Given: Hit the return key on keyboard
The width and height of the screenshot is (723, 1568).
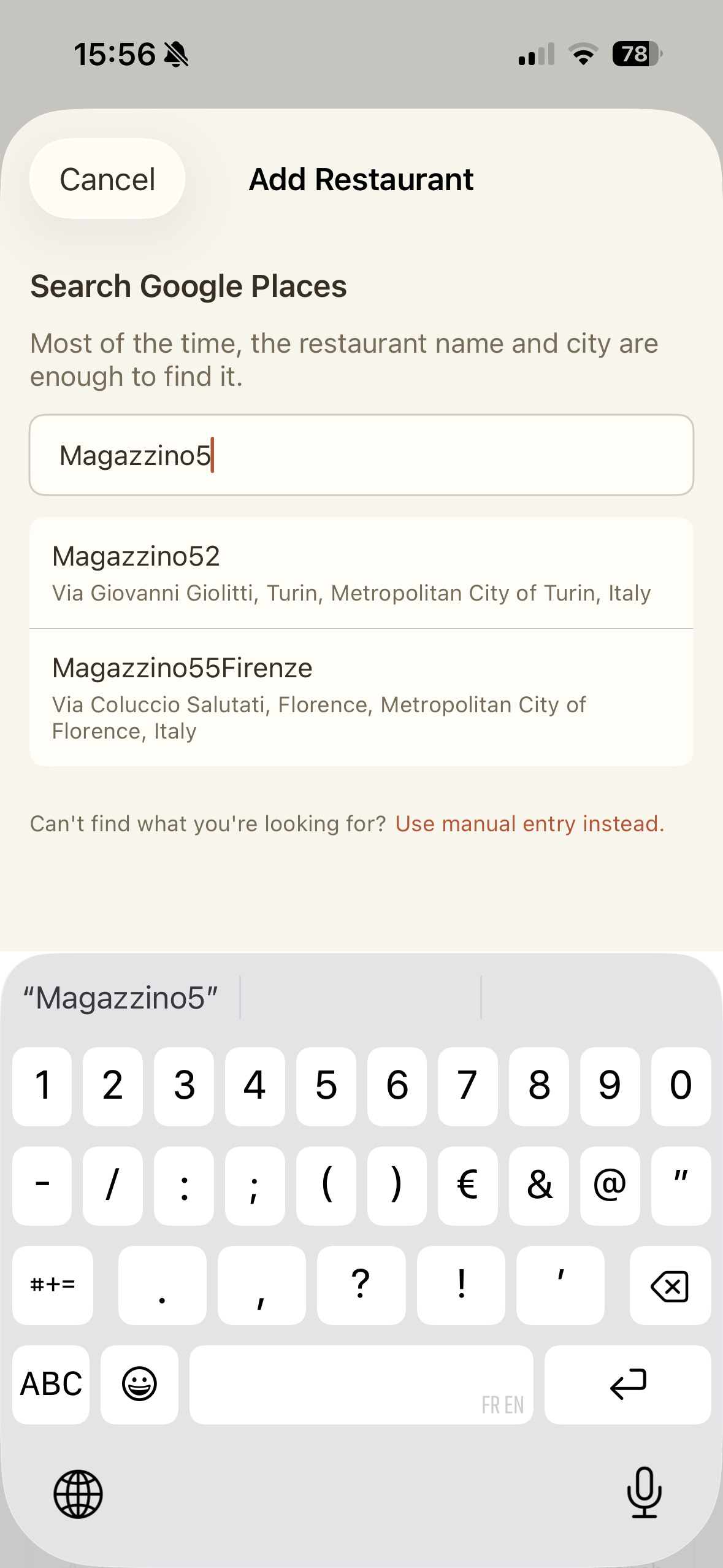Looking at the screenshot, I should [x=627, y=1385].
